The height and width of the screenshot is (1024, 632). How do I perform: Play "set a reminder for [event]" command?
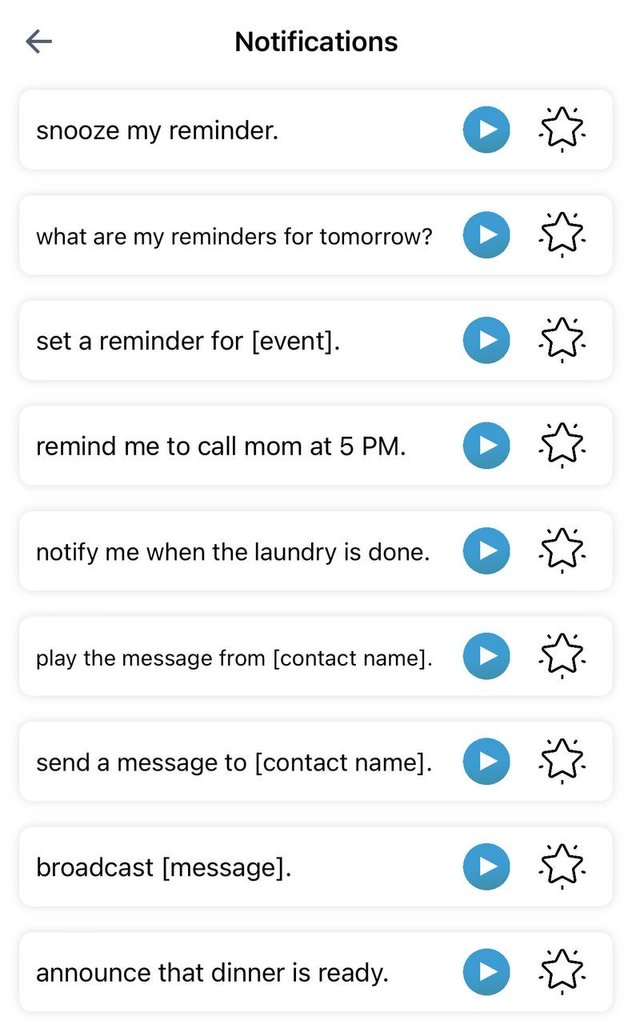[x=486, y=340]
